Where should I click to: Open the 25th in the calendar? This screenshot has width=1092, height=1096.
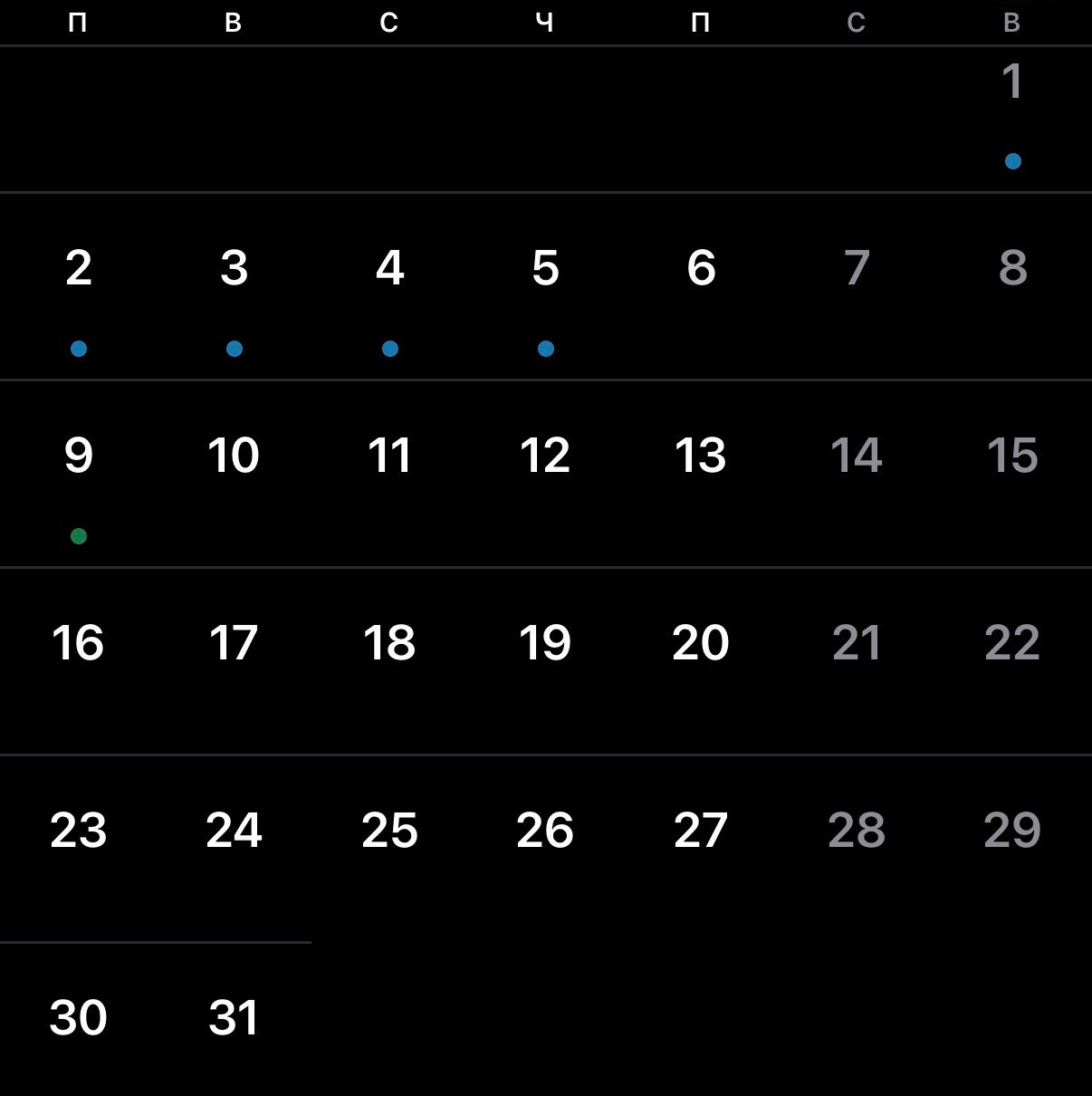click(x=389, y=831)
